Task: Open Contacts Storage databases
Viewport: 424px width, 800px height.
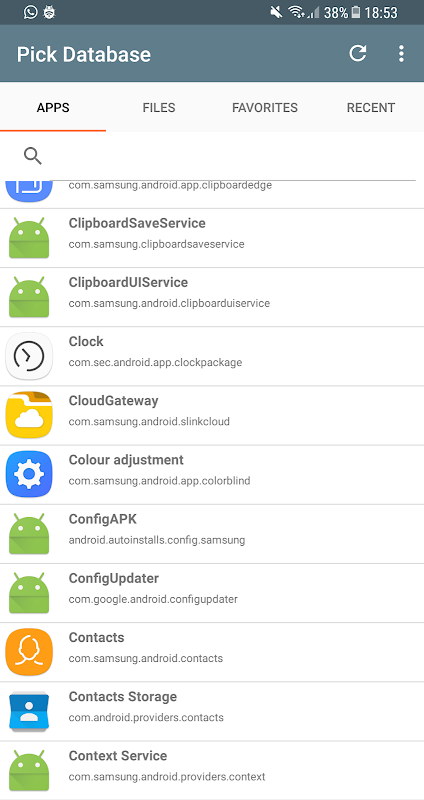Action: pyautogui.click(x=212, y=712)
